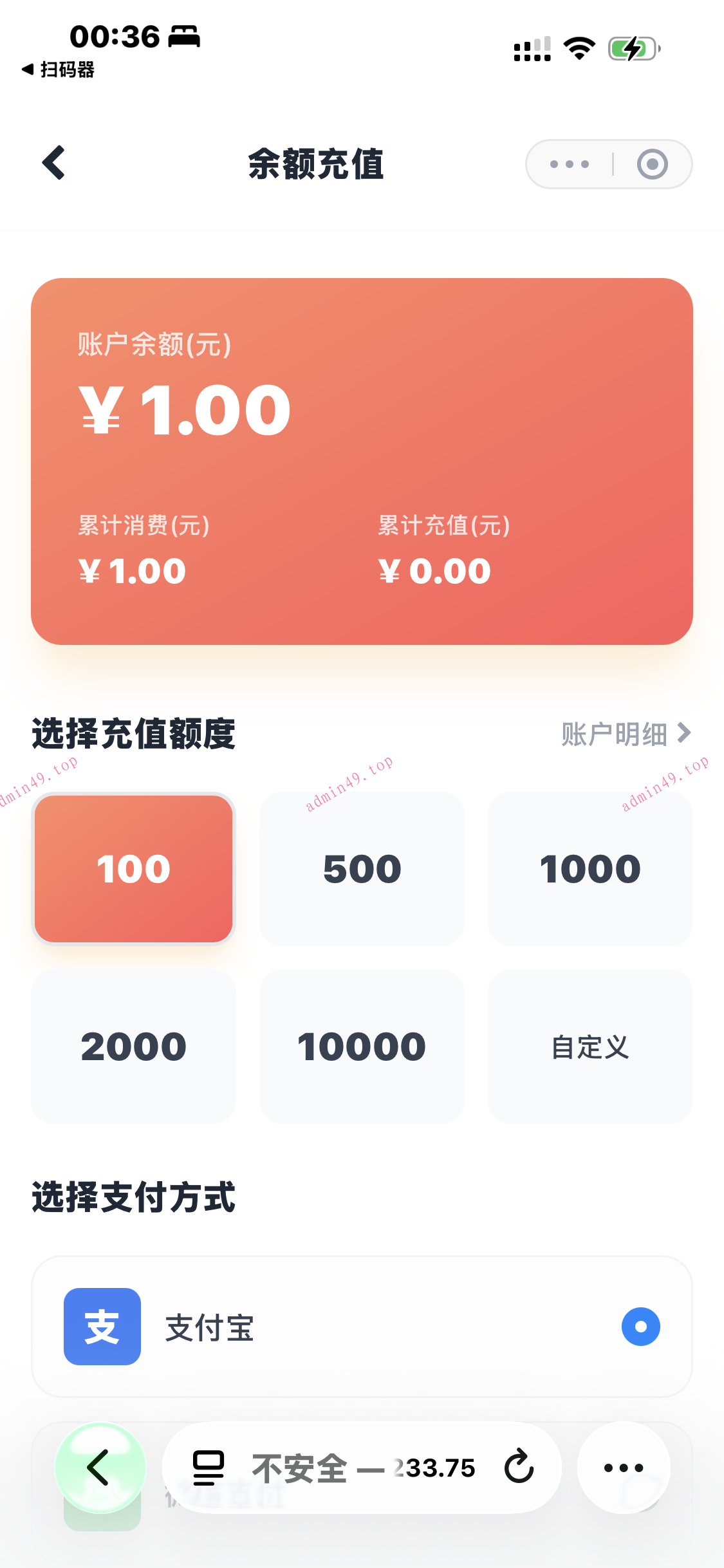Image resolution: width=724 pixels, height=1568 pixels.
Task: Return to 扫码器 via status bar link
Action: (x=58, y=71)
